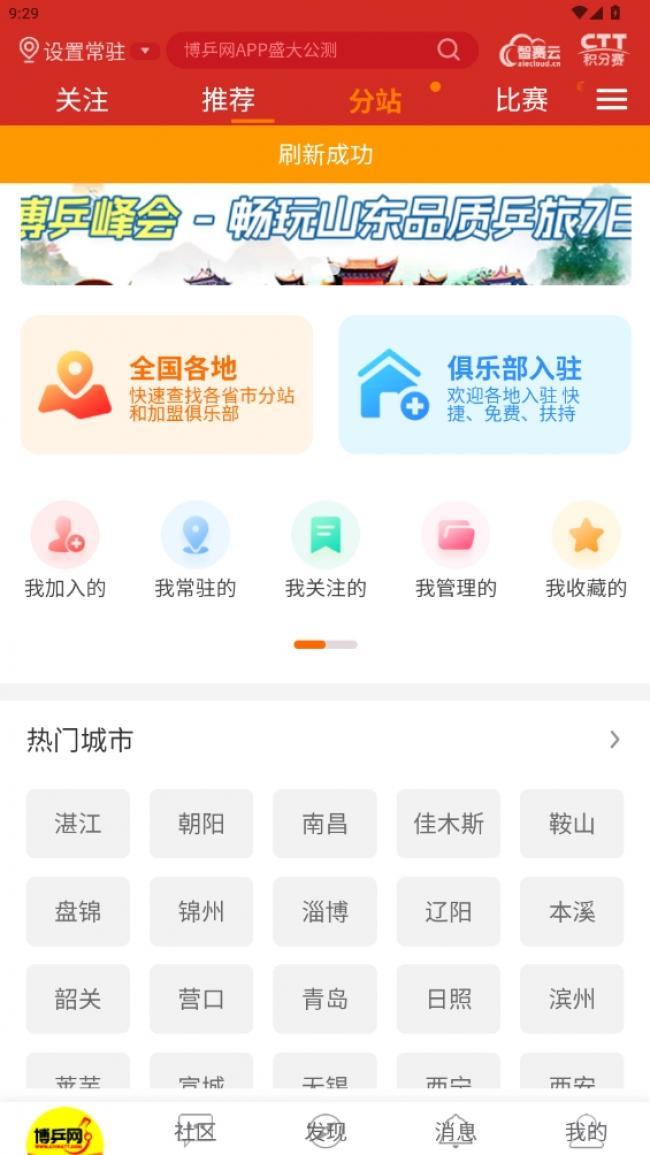The height and width of the screenshot is (1155, 650).
Task: Go to the 社区 bottom tab
Action: click(x=195, y=1131)
